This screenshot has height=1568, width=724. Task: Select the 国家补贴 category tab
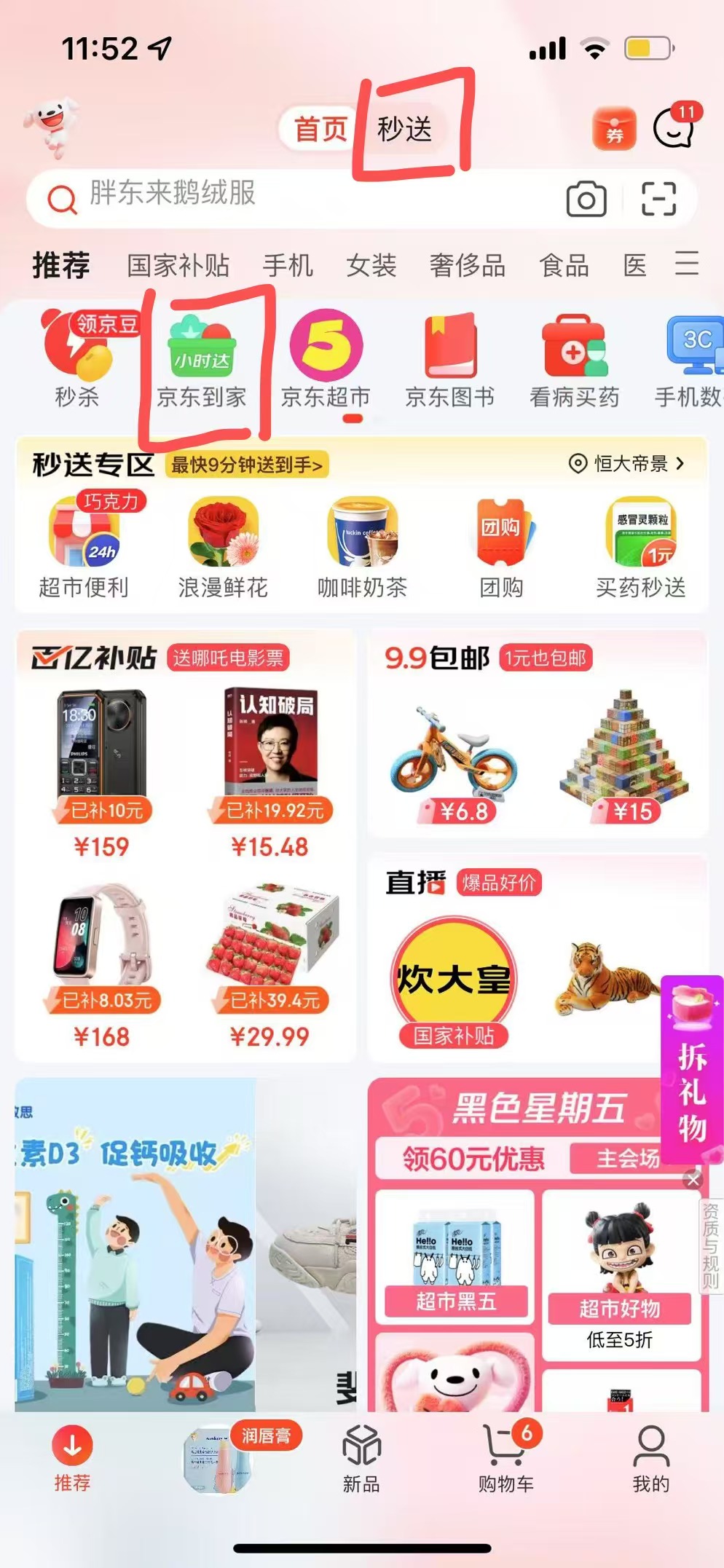pyautogui.click(x=178, y=265)
